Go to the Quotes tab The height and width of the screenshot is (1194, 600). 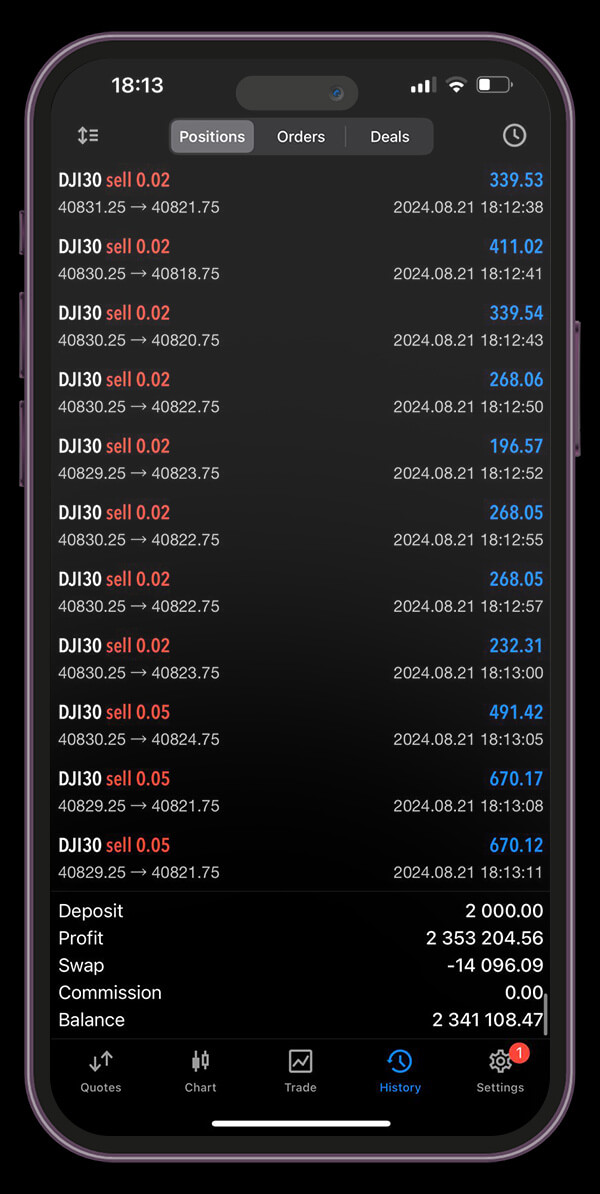[101, 1071]
